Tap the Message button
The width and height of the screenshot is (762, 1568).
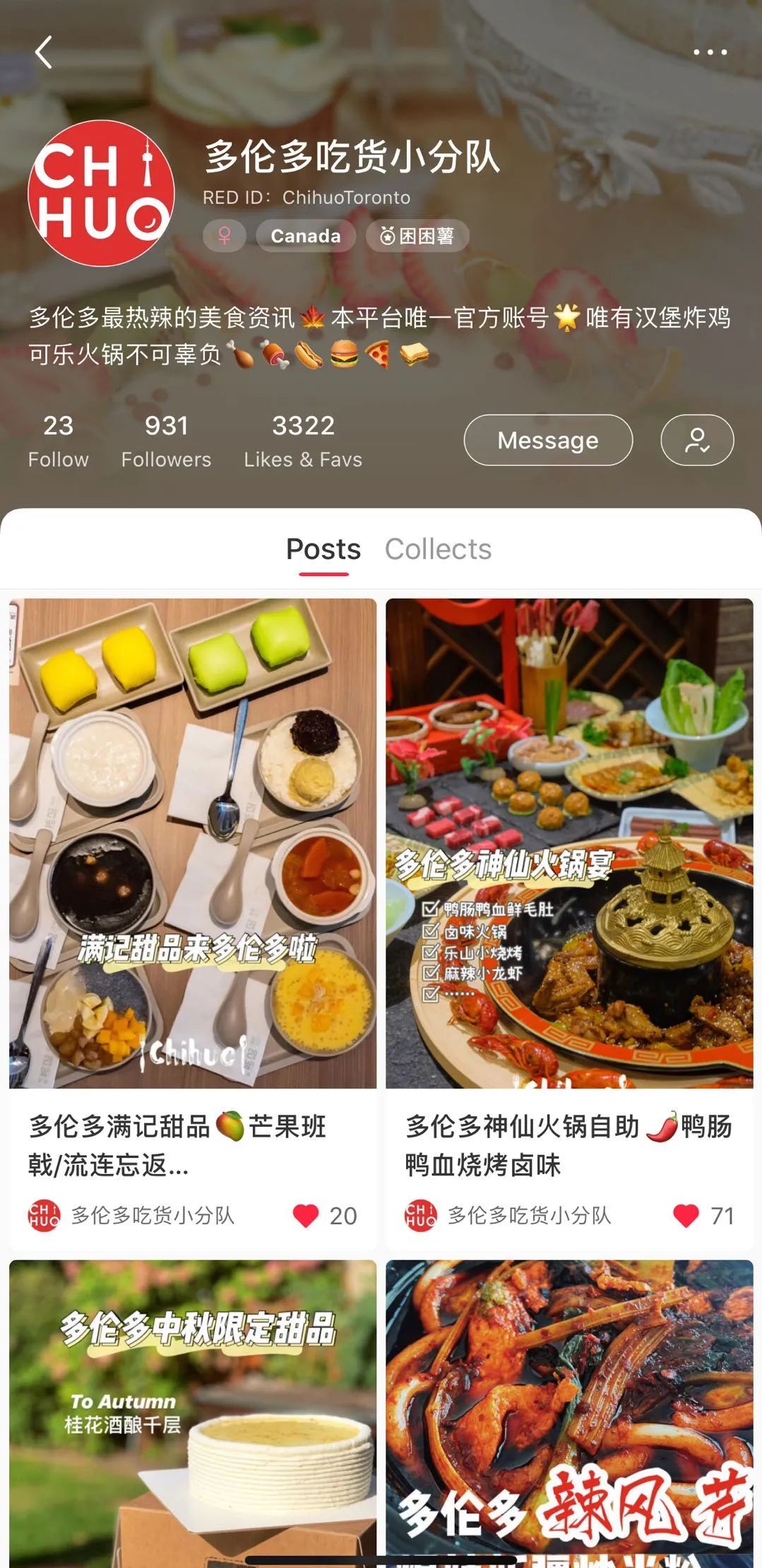click(x=548, y=440)
